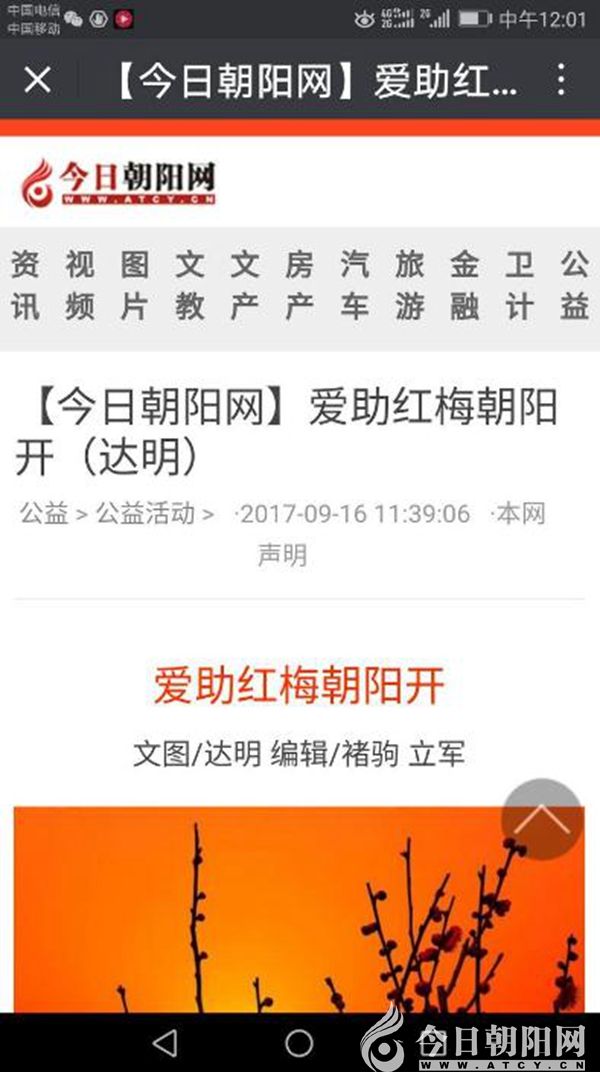Follow the 公益活动 breadcrumb link
Screen dimensions: 600x1072
tap(146, 515)
